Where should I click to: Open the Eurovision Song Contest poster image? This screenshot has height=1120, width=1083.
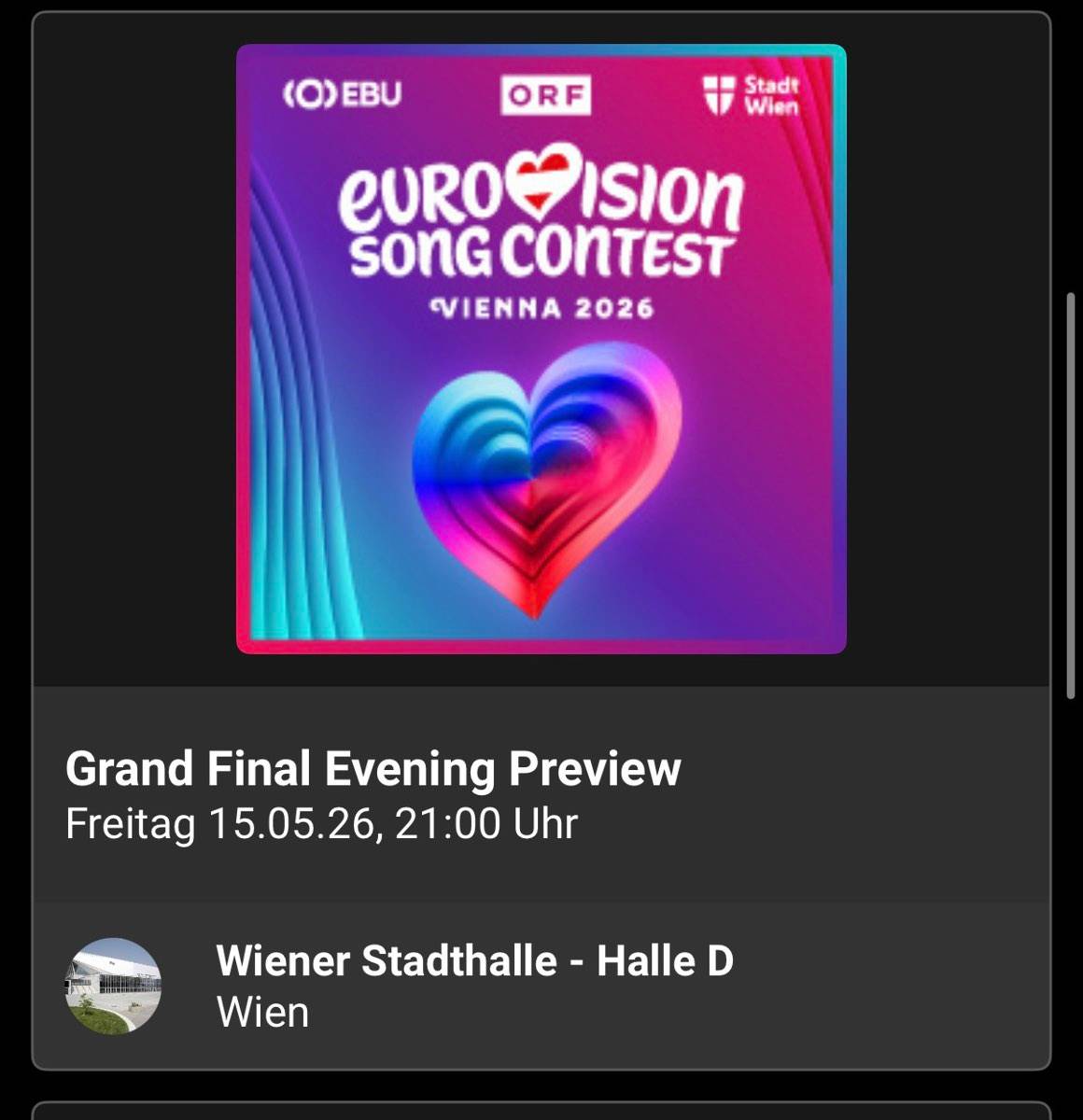(x=541, y=349)
